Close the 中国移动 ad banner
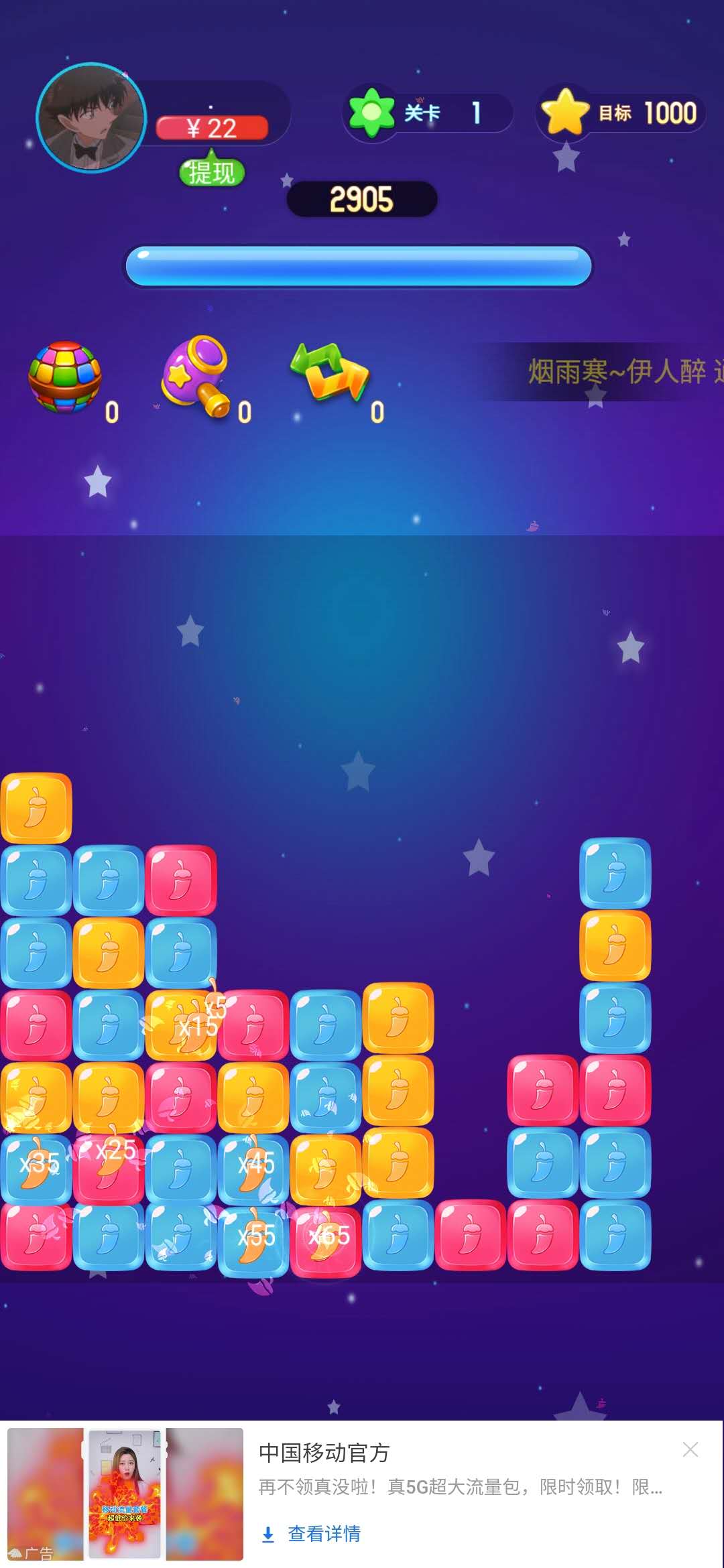 [690, 1449]
